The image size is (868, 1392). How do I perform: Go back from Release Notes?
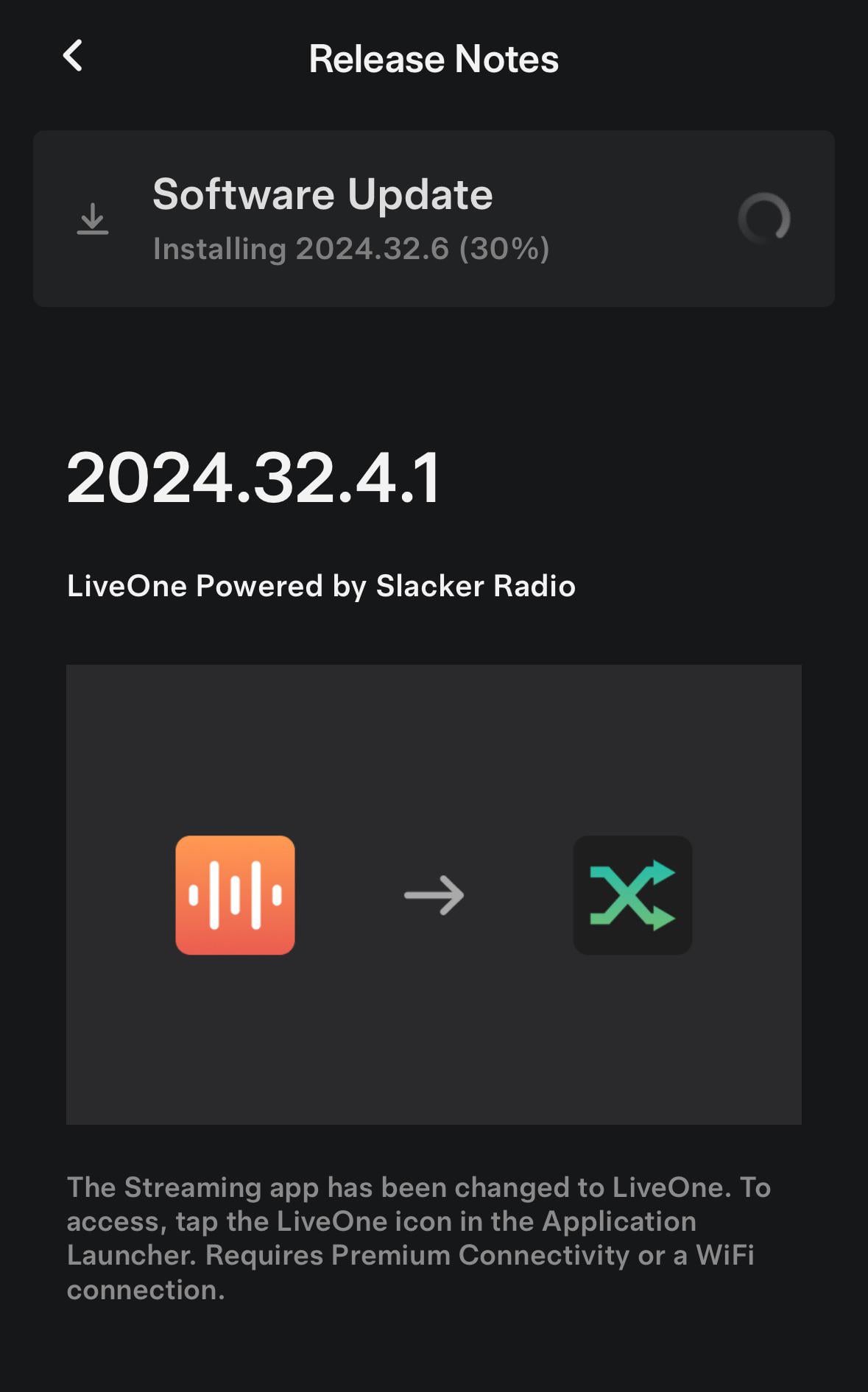click(73, 57)
